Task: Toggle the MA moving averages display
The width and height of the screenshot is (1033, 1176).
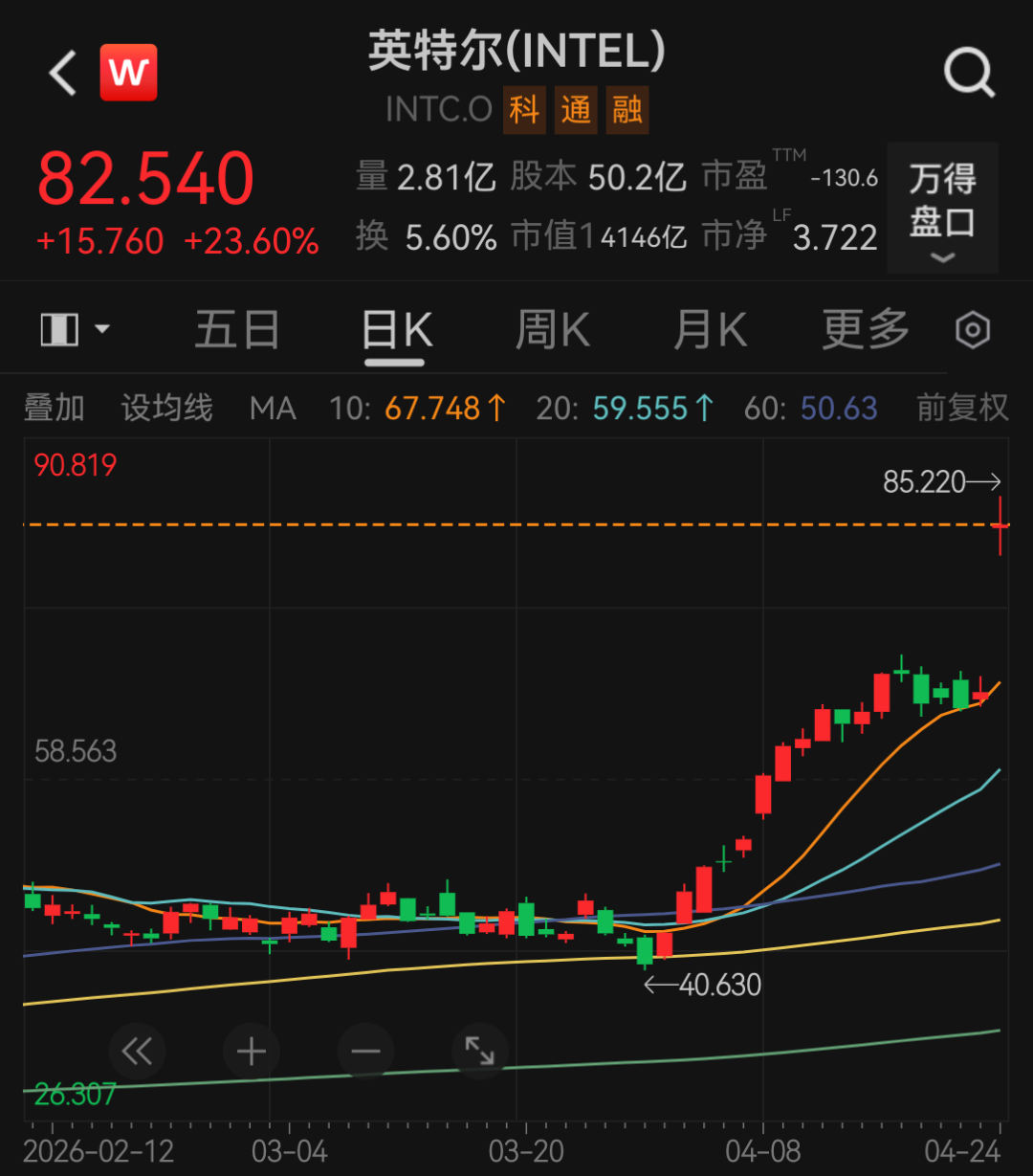Action: point(274,408)
